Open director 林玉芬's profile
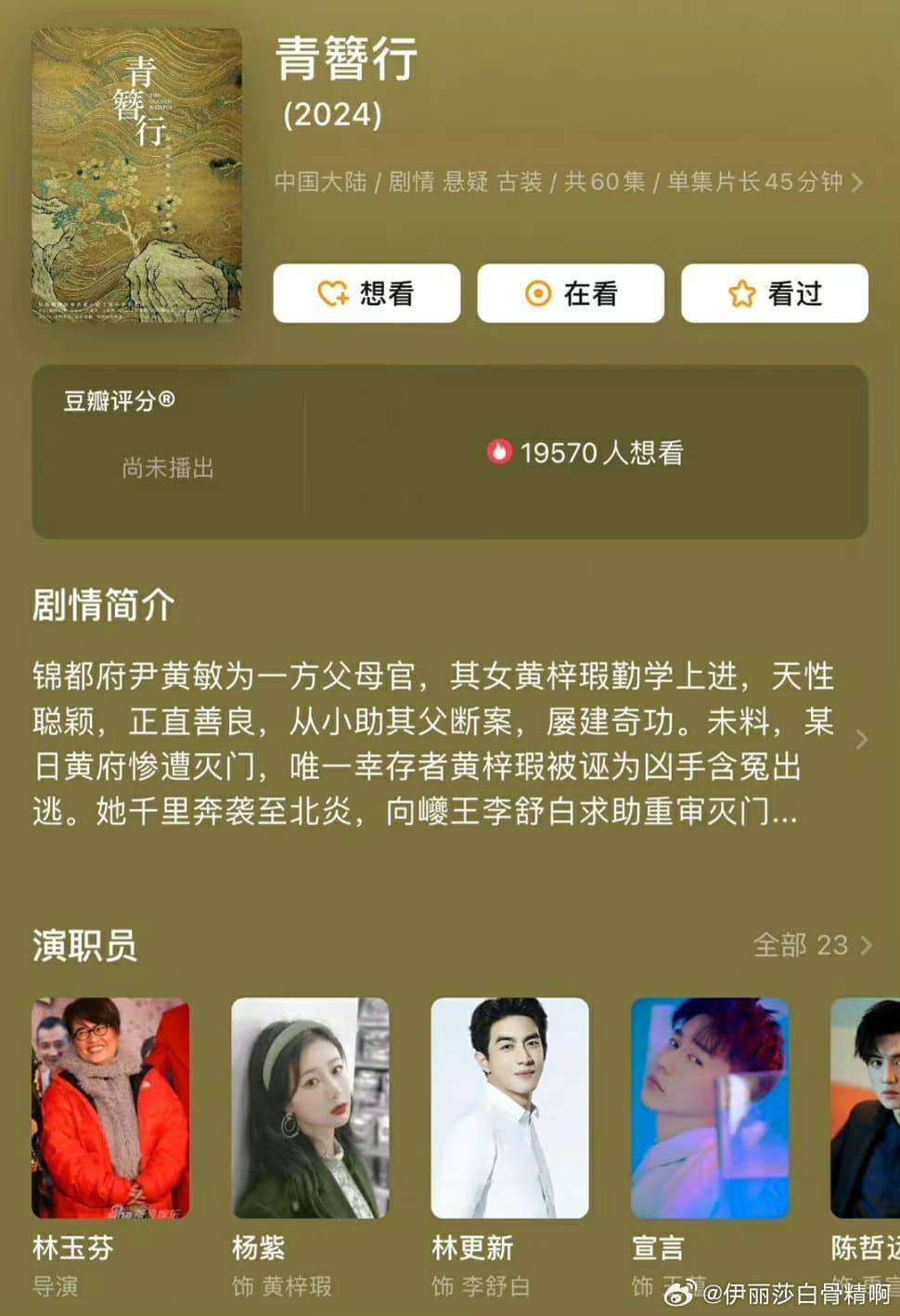Screen dimensions: 900x1316 110,1108
